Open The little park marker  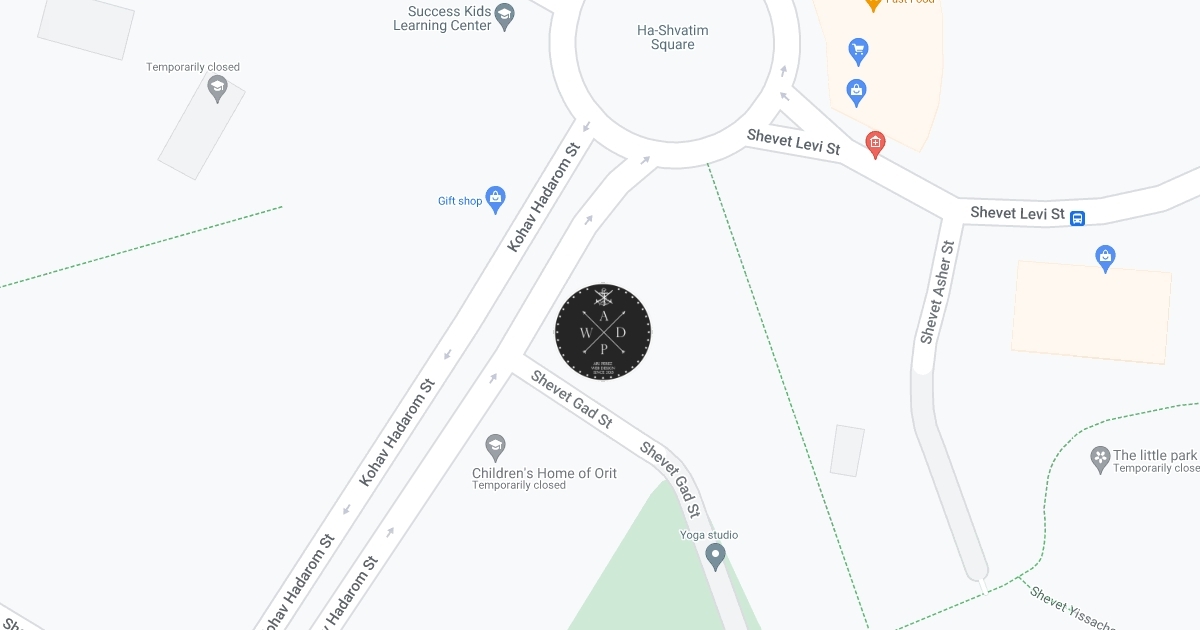click(x=1100, y=458)
